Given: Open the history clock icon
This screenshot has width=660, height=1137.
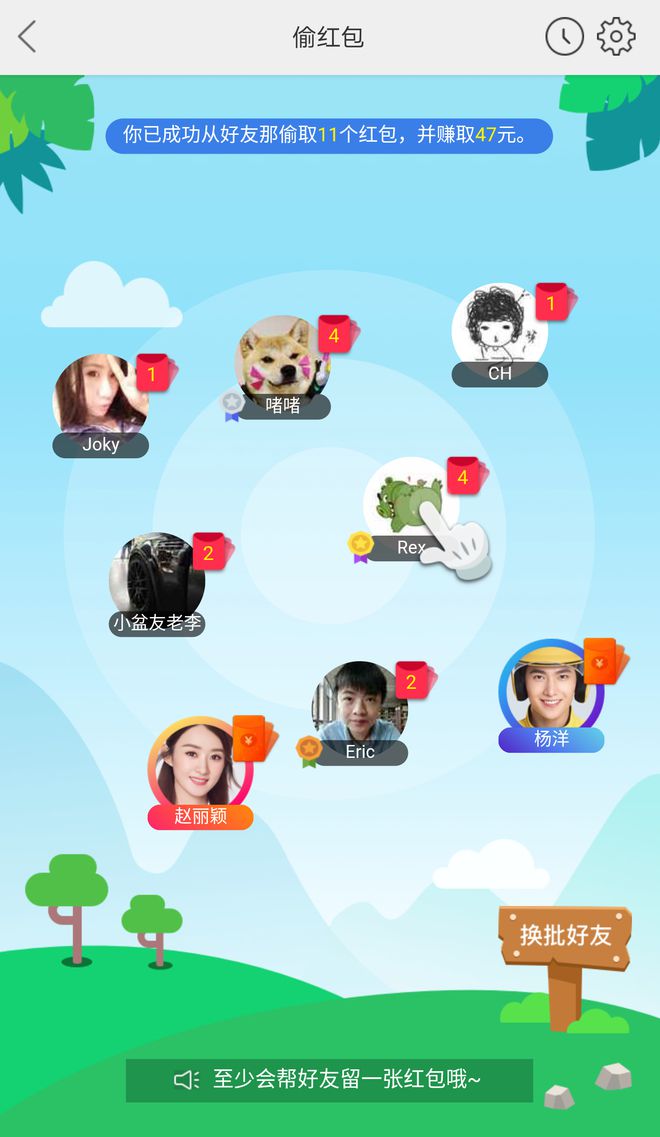Looking at the screenshot, I should coord(564,37).
